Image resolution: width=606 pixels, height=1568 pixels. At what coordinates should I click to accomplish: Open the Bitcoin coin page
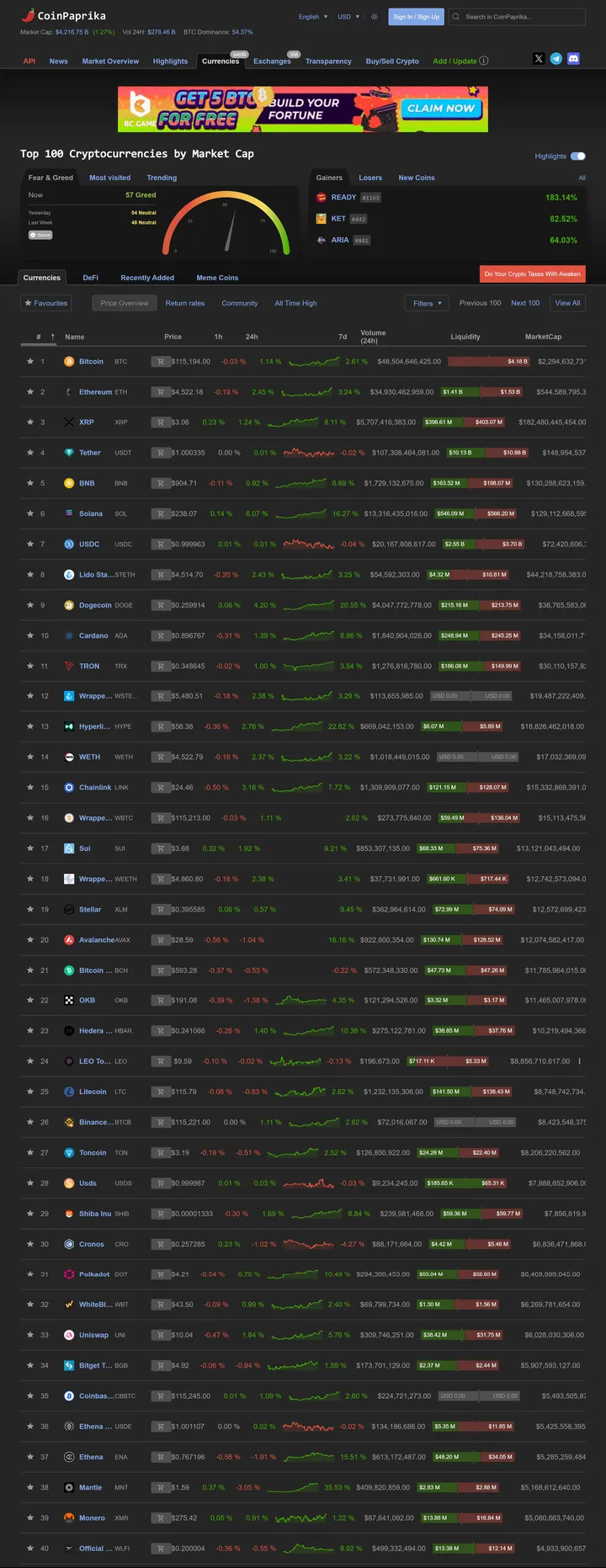[91, 361]
